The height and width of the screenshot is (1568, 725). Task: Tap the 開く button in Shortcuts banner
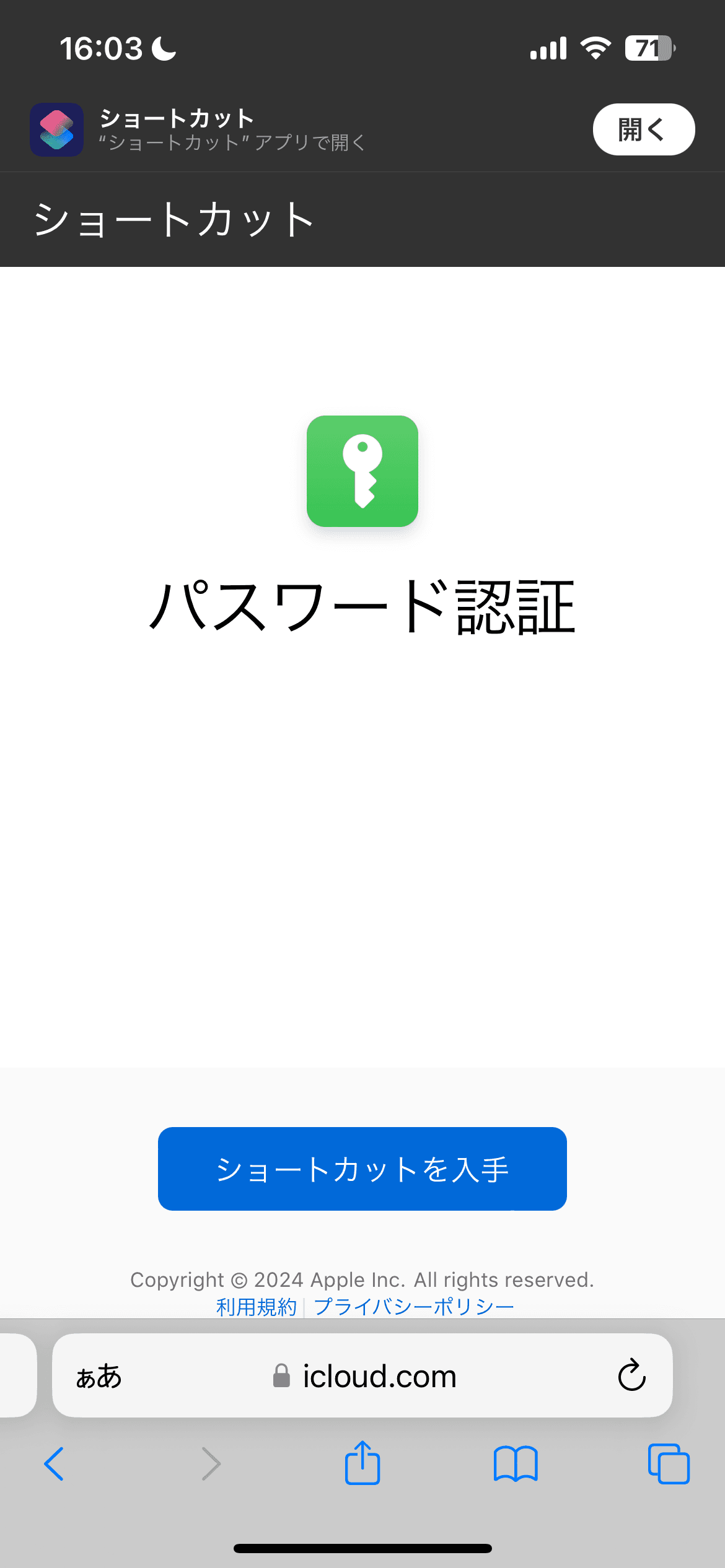[644, 129]
